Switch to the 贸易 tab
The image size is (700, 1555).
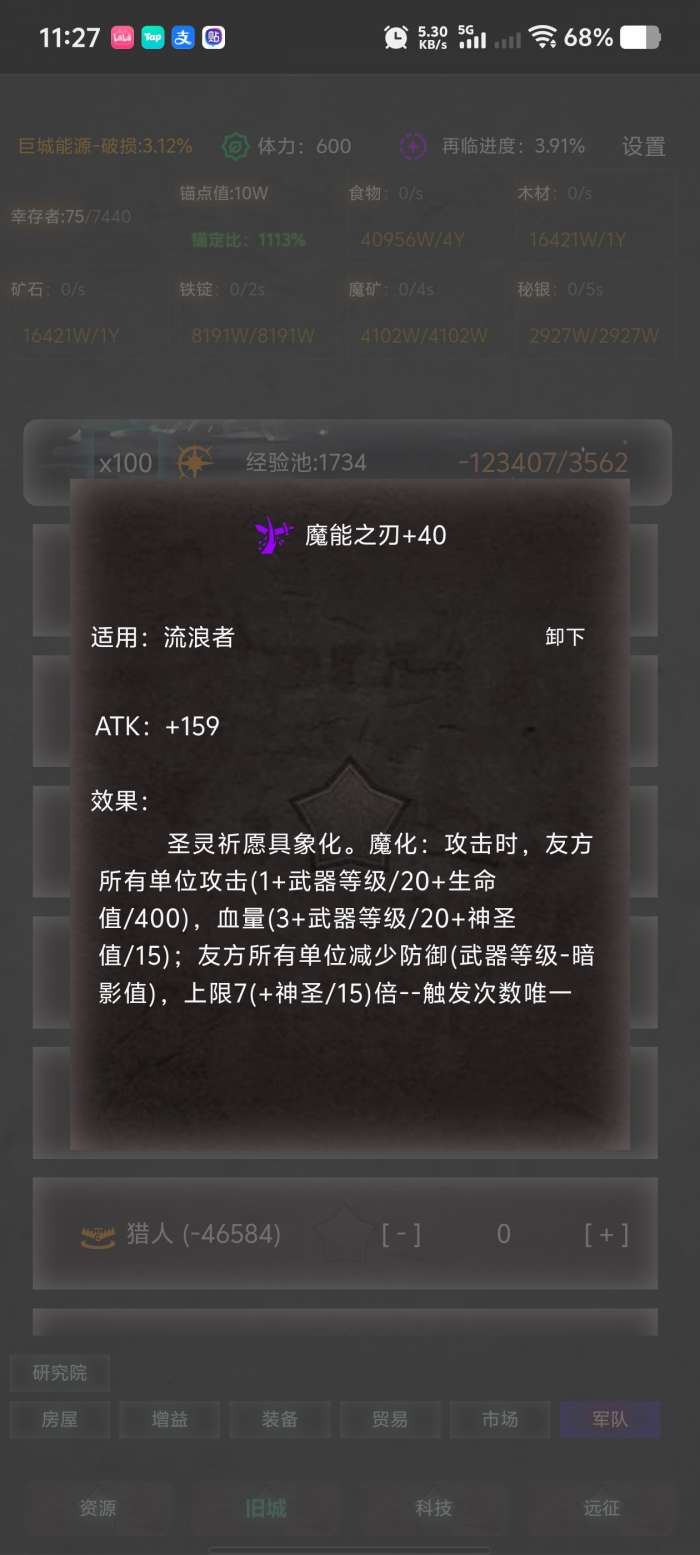[x=390, y=1419]
